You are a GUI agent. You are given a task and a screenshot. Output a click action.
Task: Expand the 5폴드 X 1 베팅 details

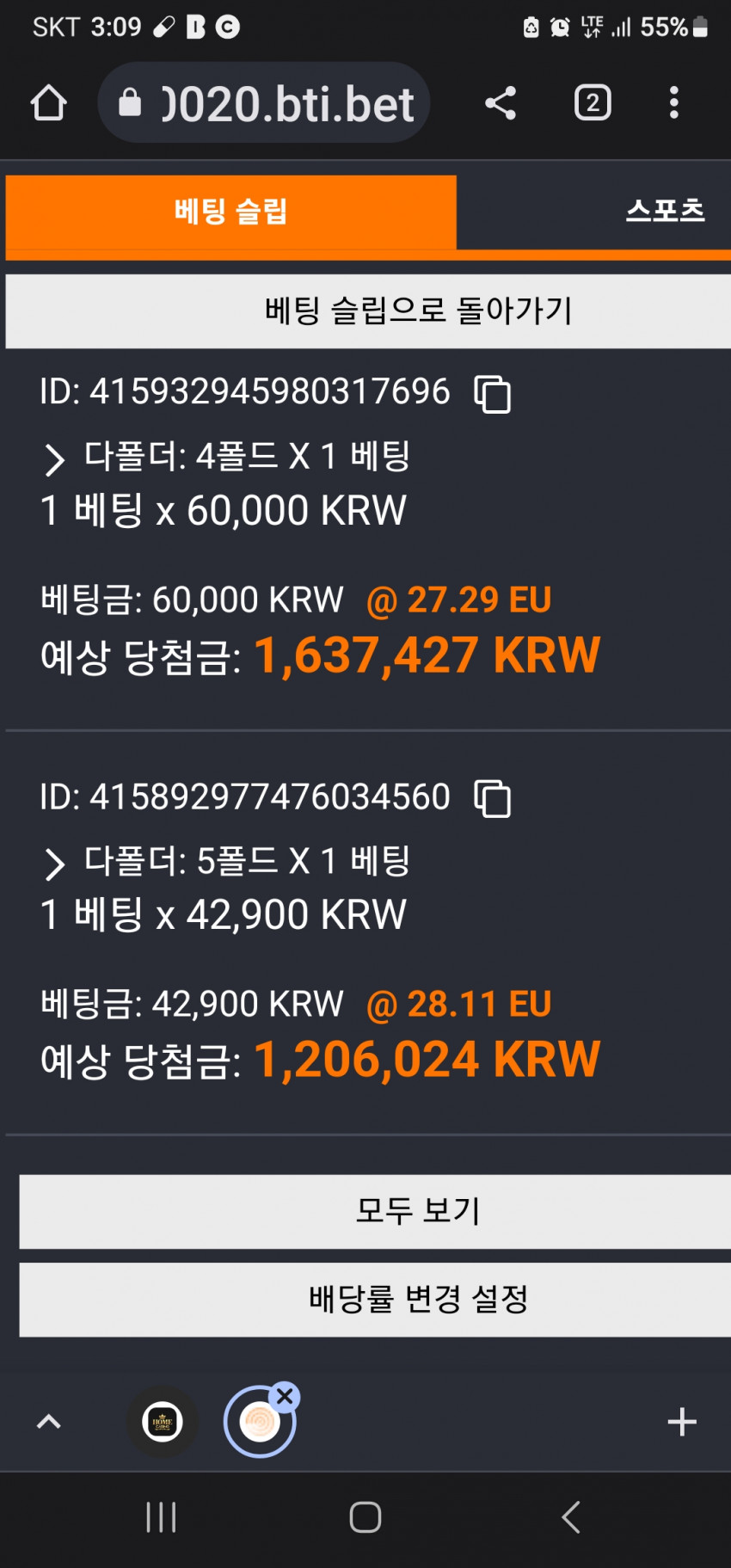click(x=54, y=864)
